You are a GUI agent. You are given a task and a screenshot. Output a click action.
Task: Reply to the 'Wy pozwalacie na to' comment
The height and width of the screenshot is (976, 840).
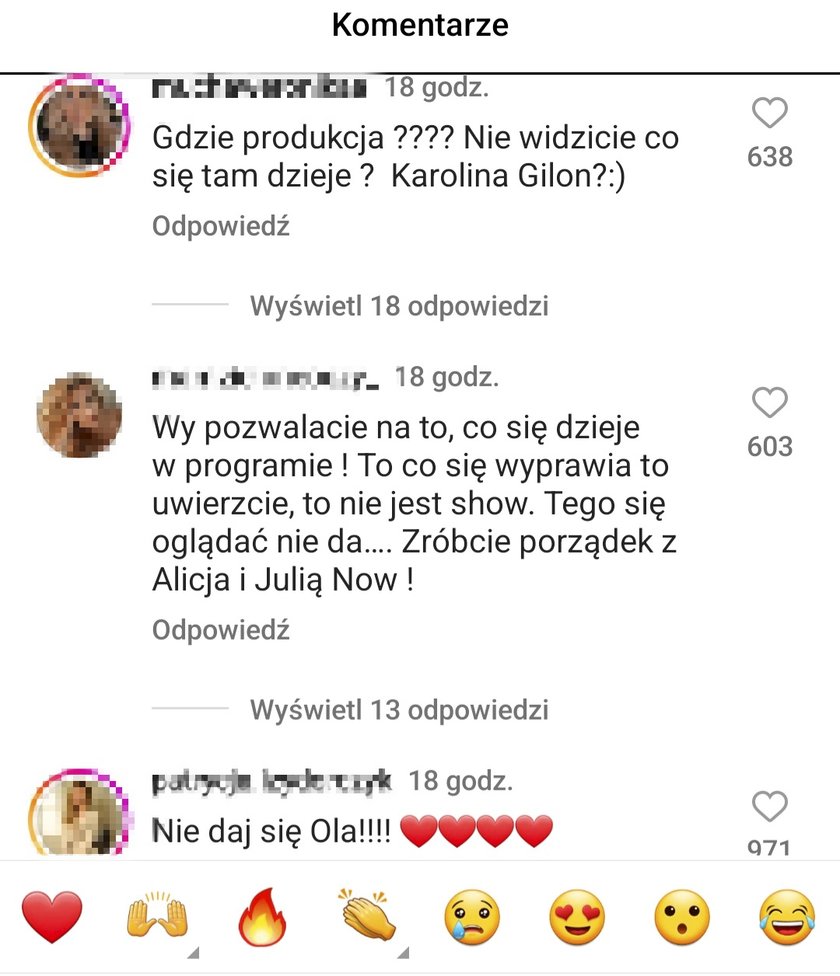point(221,630)
